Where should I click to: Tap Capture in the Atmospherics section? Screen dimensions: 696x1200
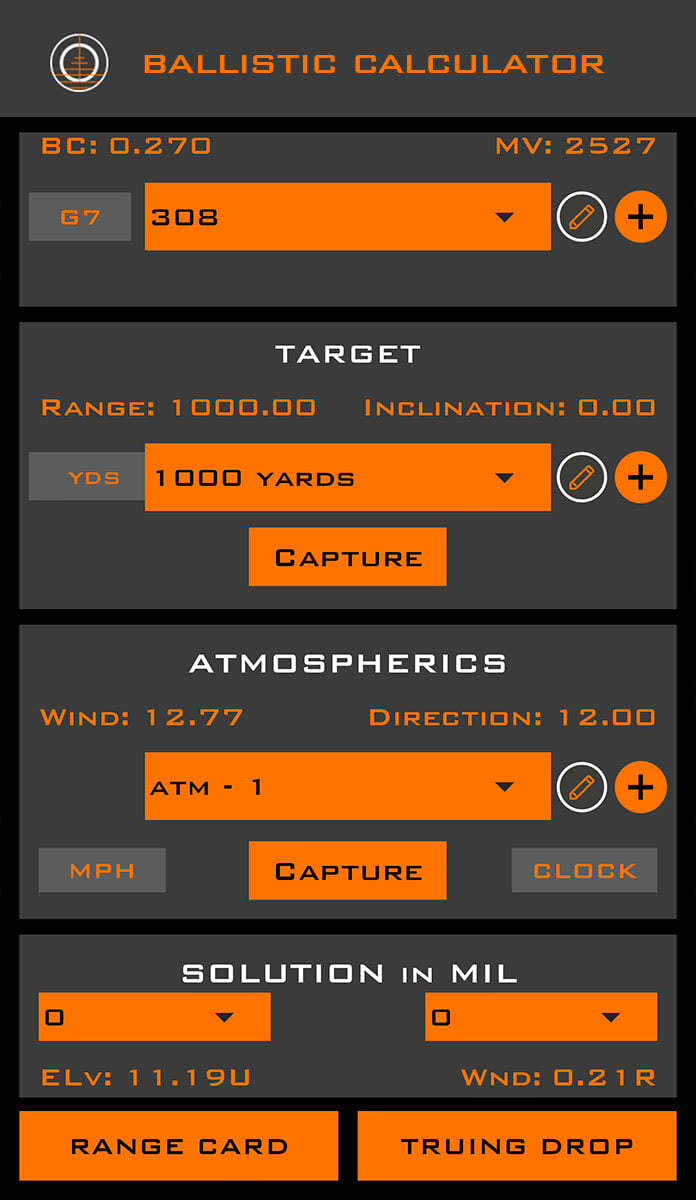[x=347, y=870]
